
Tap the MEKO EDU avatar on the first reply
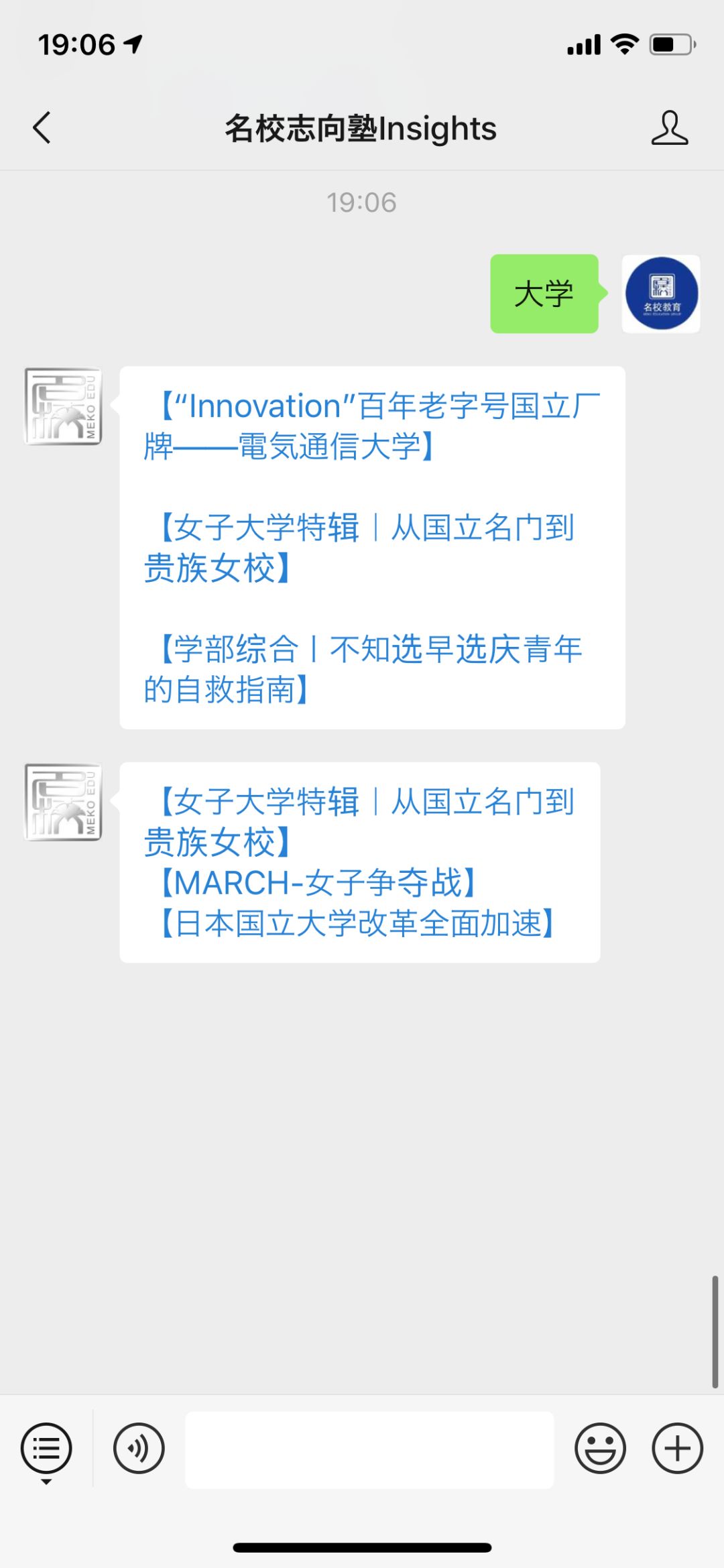[63, 406]
